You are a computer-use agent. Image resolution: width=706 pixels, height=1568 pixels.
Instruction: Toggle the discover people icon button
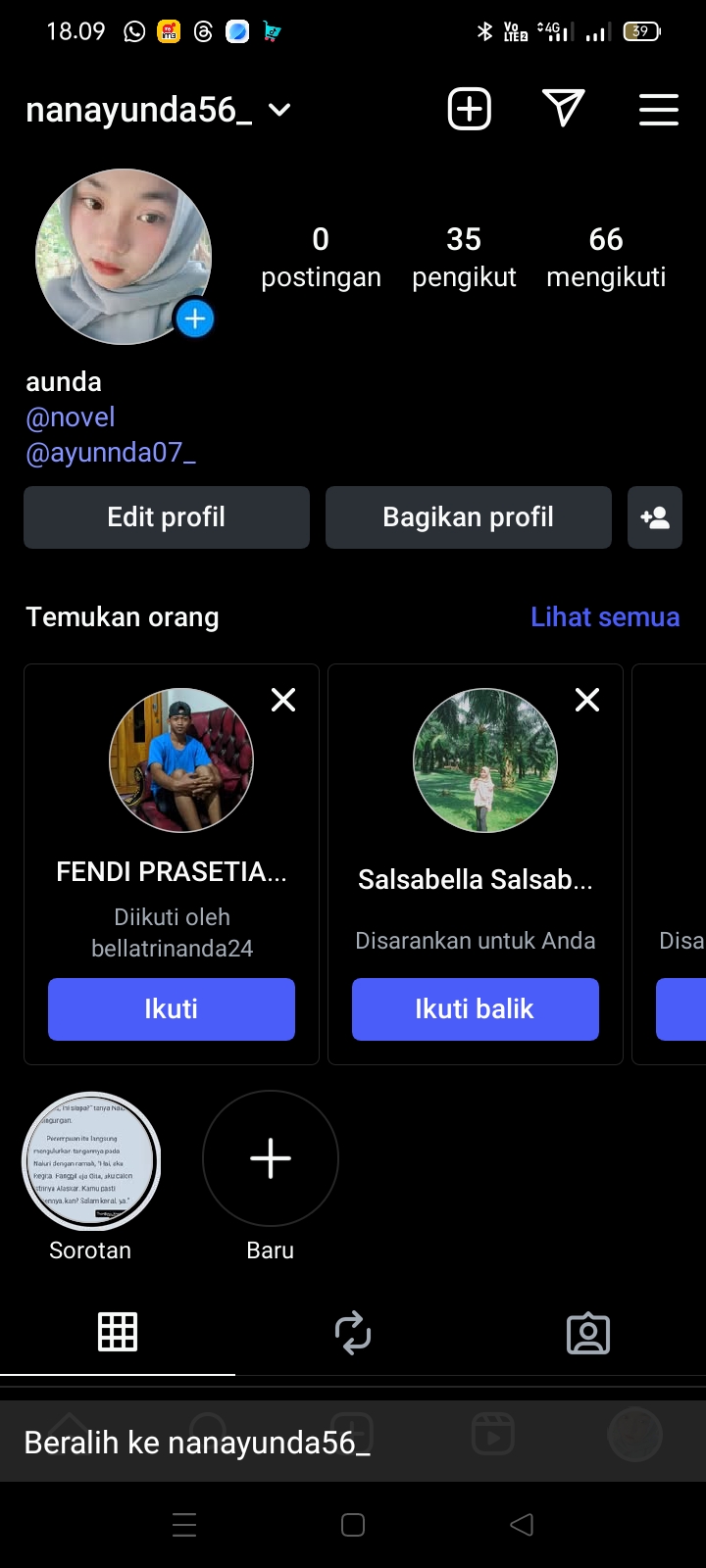point(655,517)
